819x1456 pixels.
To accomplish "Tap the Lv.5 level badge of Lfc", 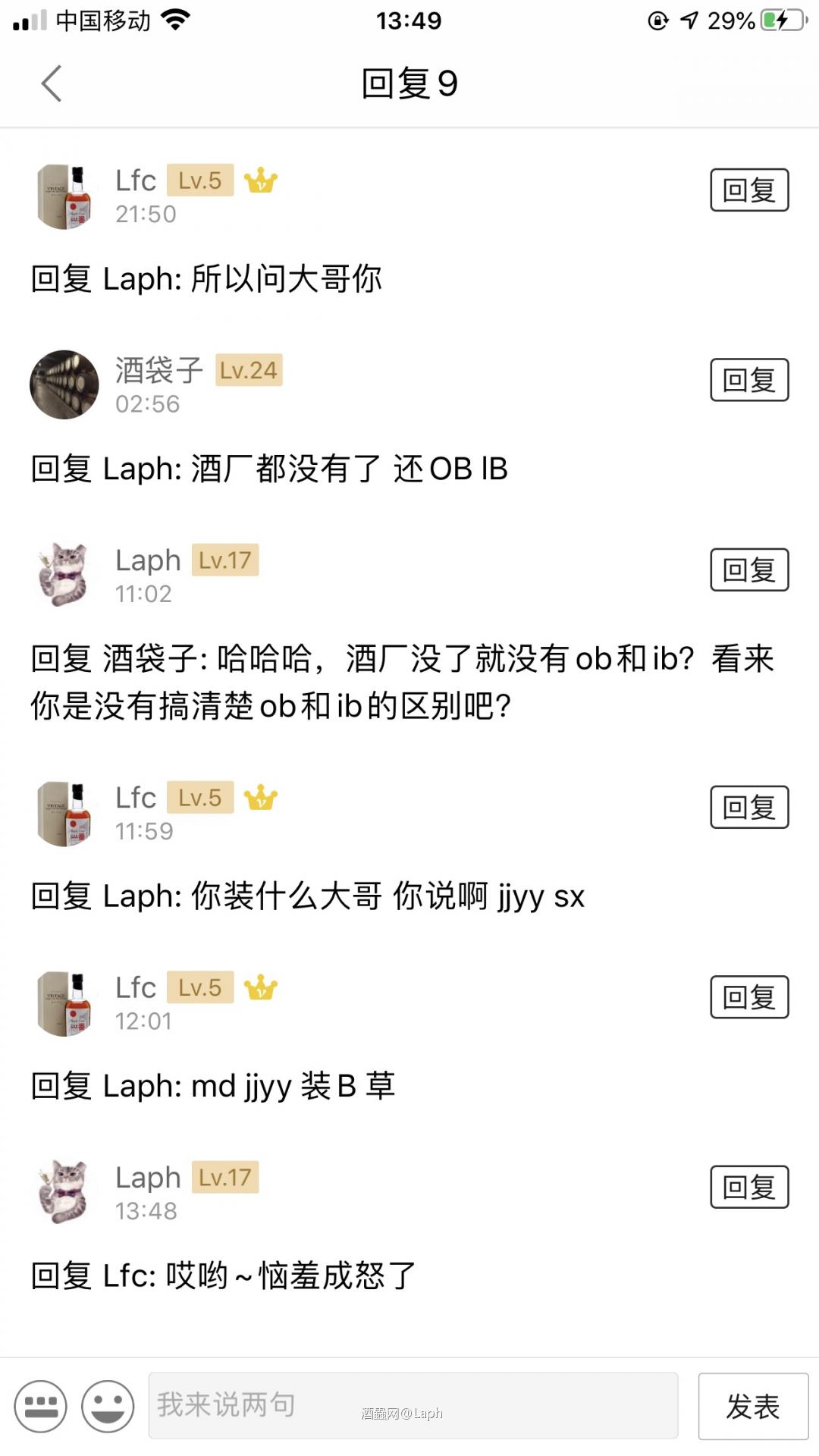I will (x=199, y=181).
